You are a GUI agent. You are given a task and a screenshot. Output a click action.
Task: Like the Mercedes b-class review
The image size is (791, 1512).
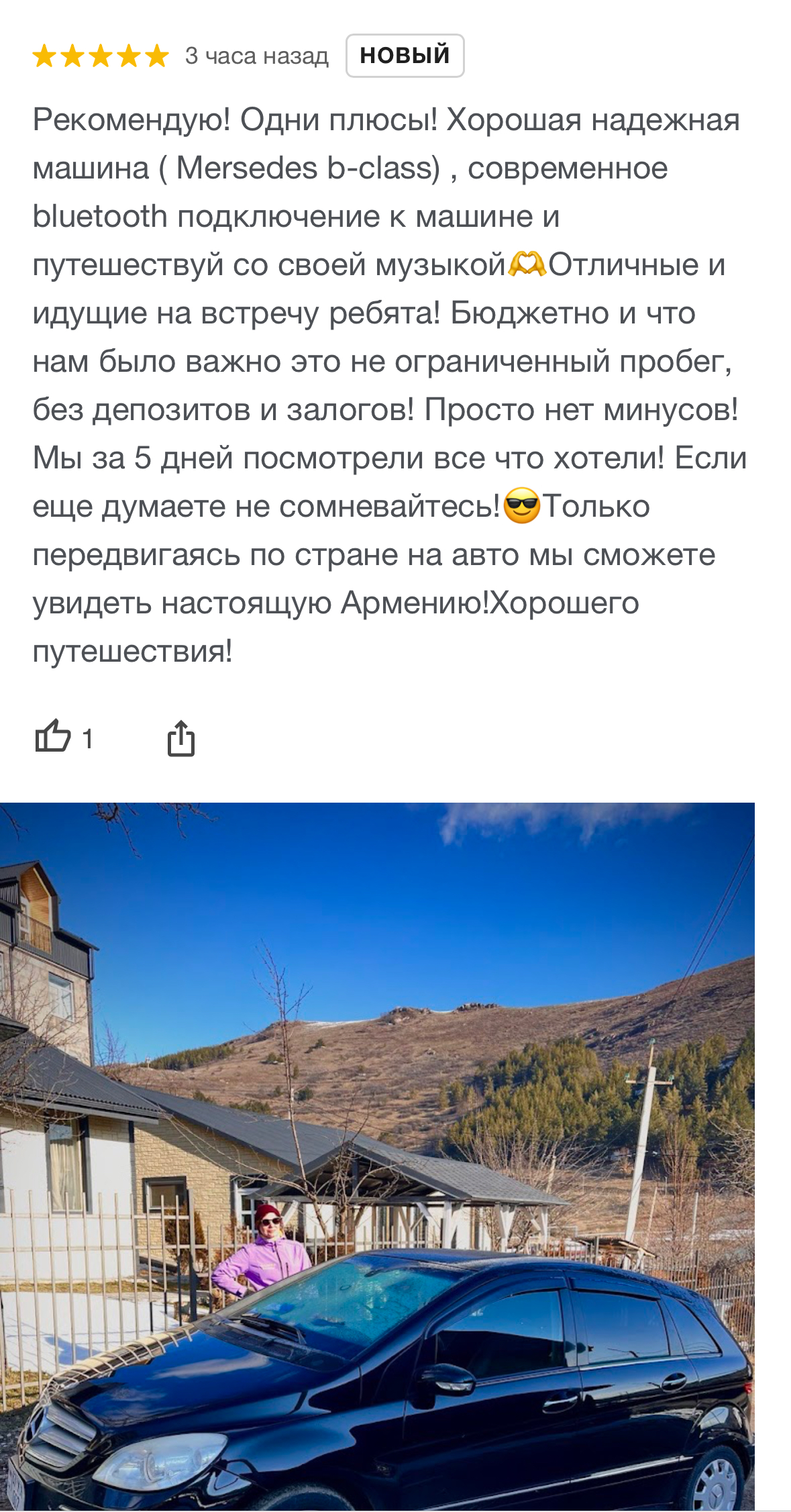(53, 737)
